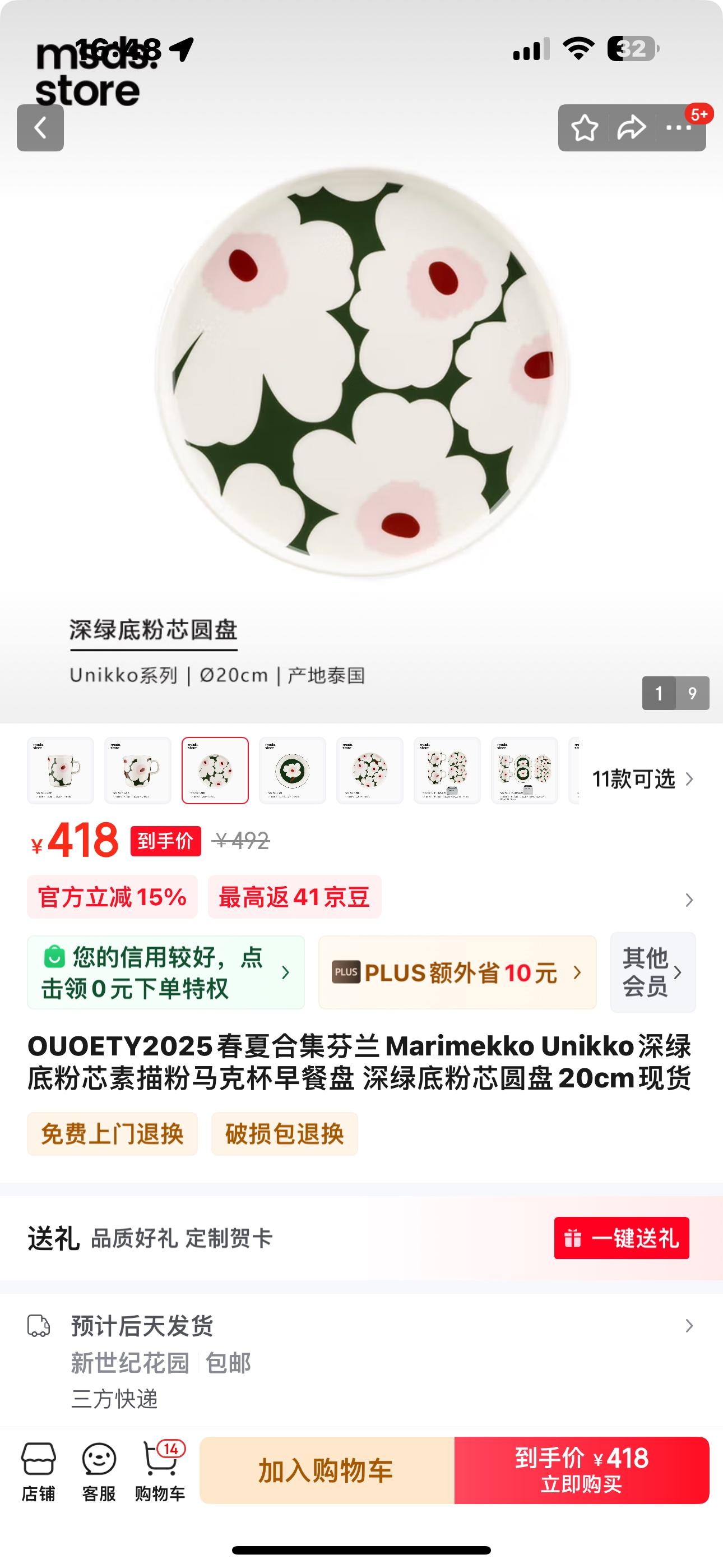Screen dimensions: 723x1568
Task: Claim the 0元下单特权 credit offer
Action: coord(165,972)
